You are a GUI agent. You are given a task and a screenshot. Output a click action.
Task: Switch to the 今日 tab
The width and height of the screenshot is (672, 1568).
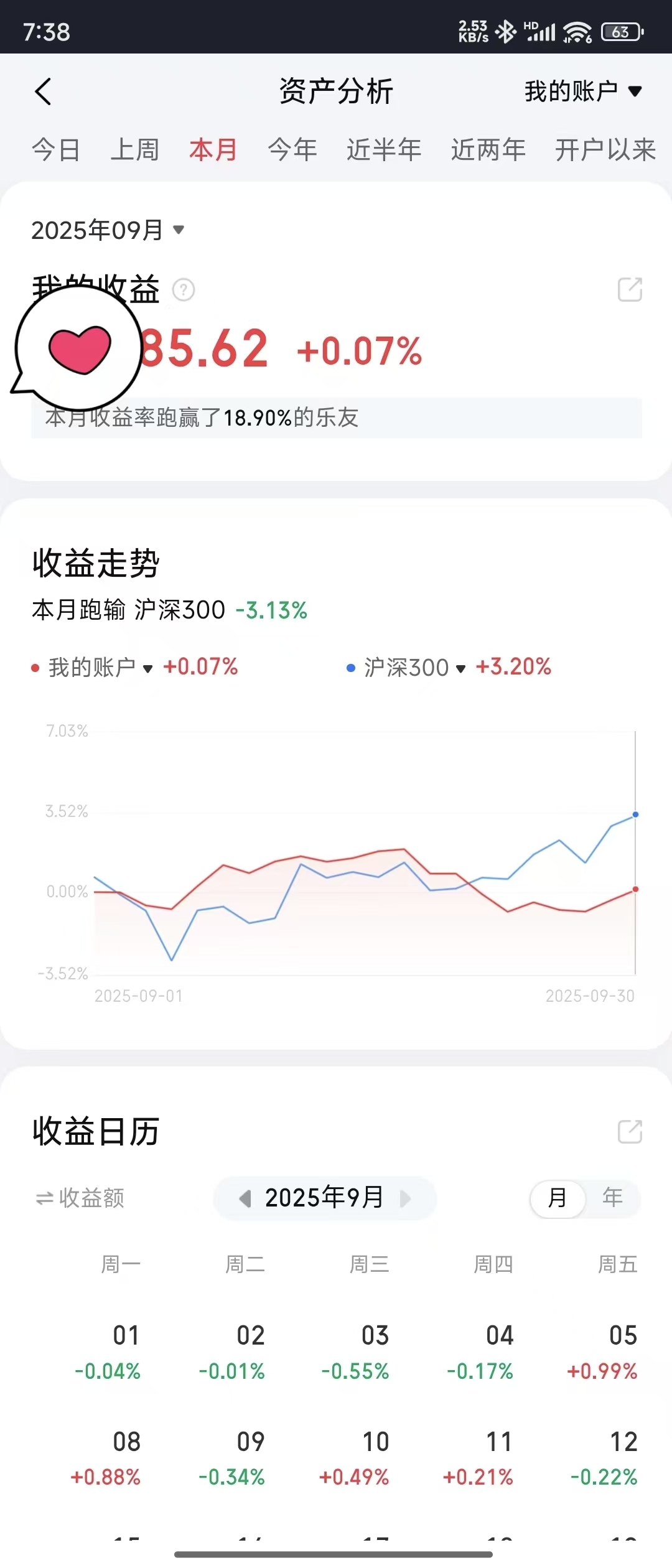pos(56,150)
